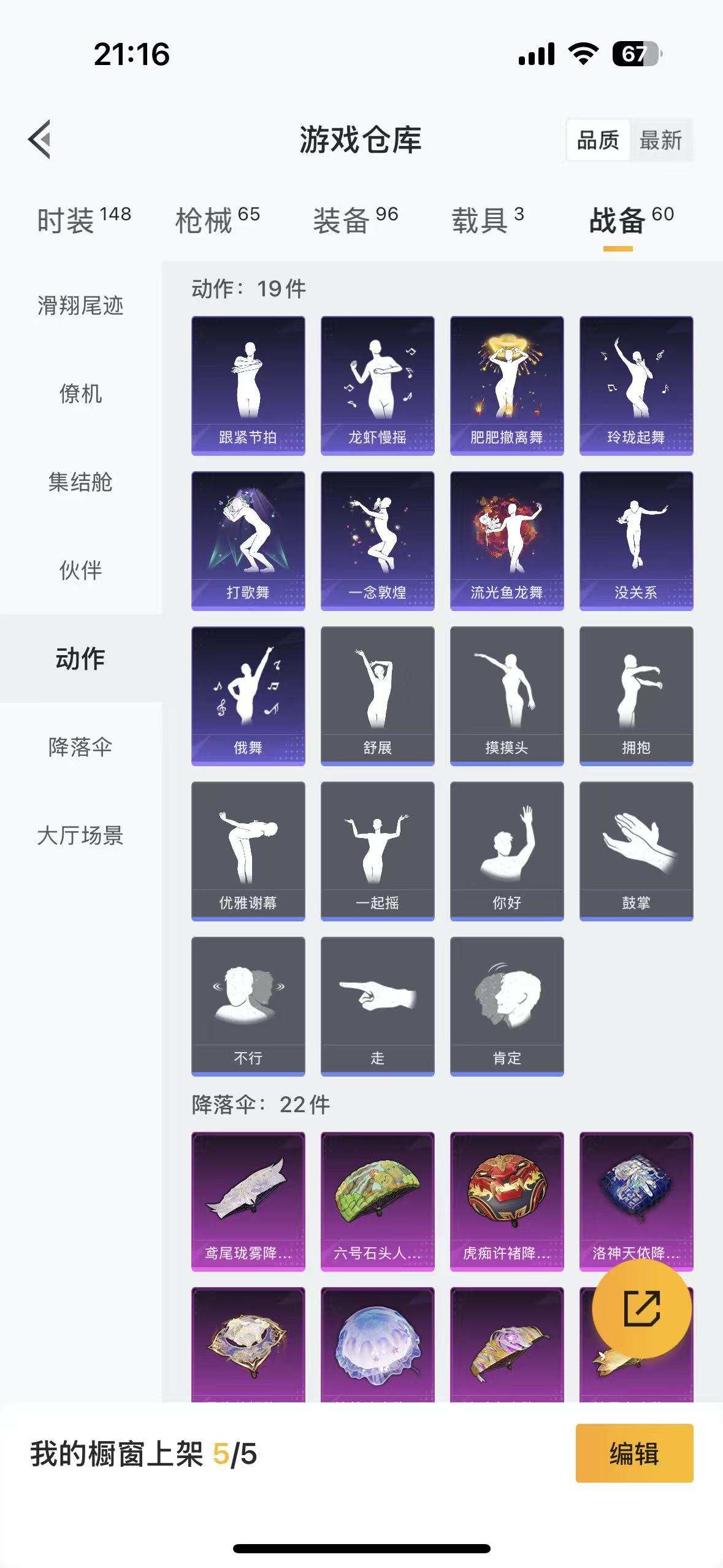Click the 你好 greeting gesture icon
Screen dimensions: 723x1568
coord(506,853)
